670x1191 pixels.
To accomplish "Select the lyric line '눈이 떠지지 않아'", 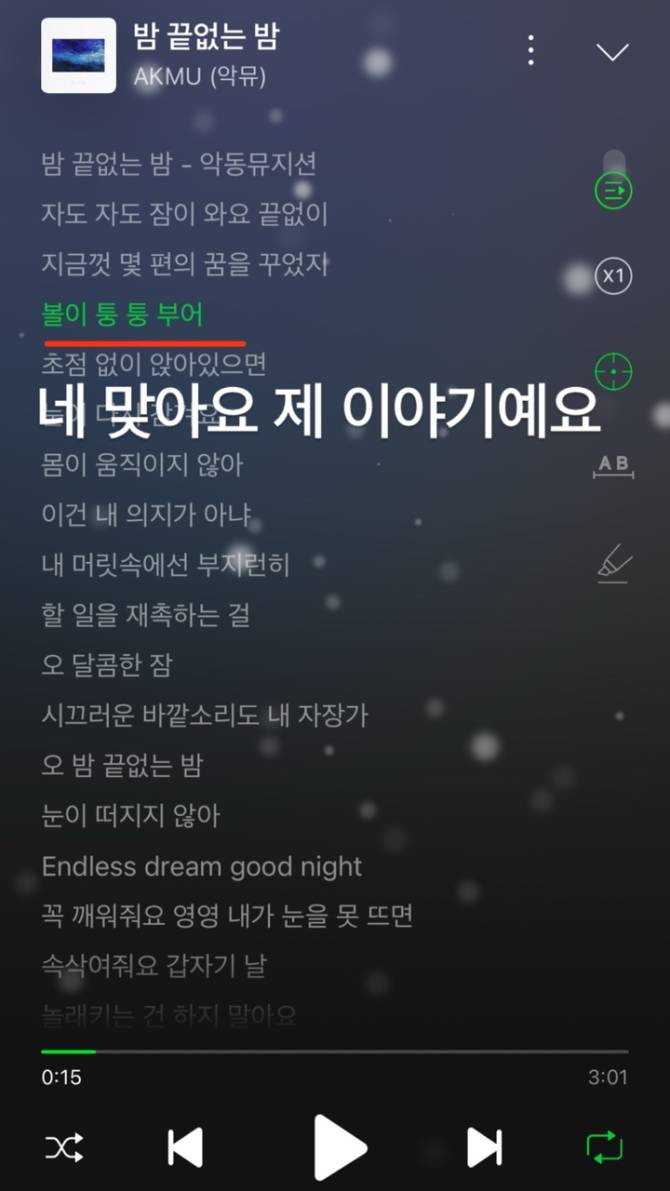I will pos(131,816).
